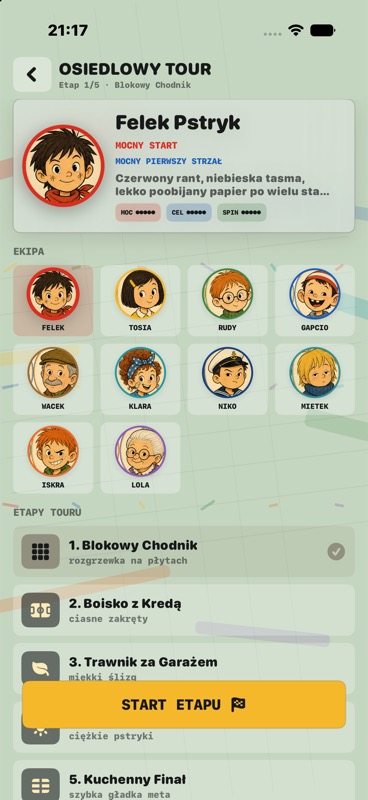Select Niko the sailor character
Image resolution: width=368 pixels, height=800 pixels.
228,379
